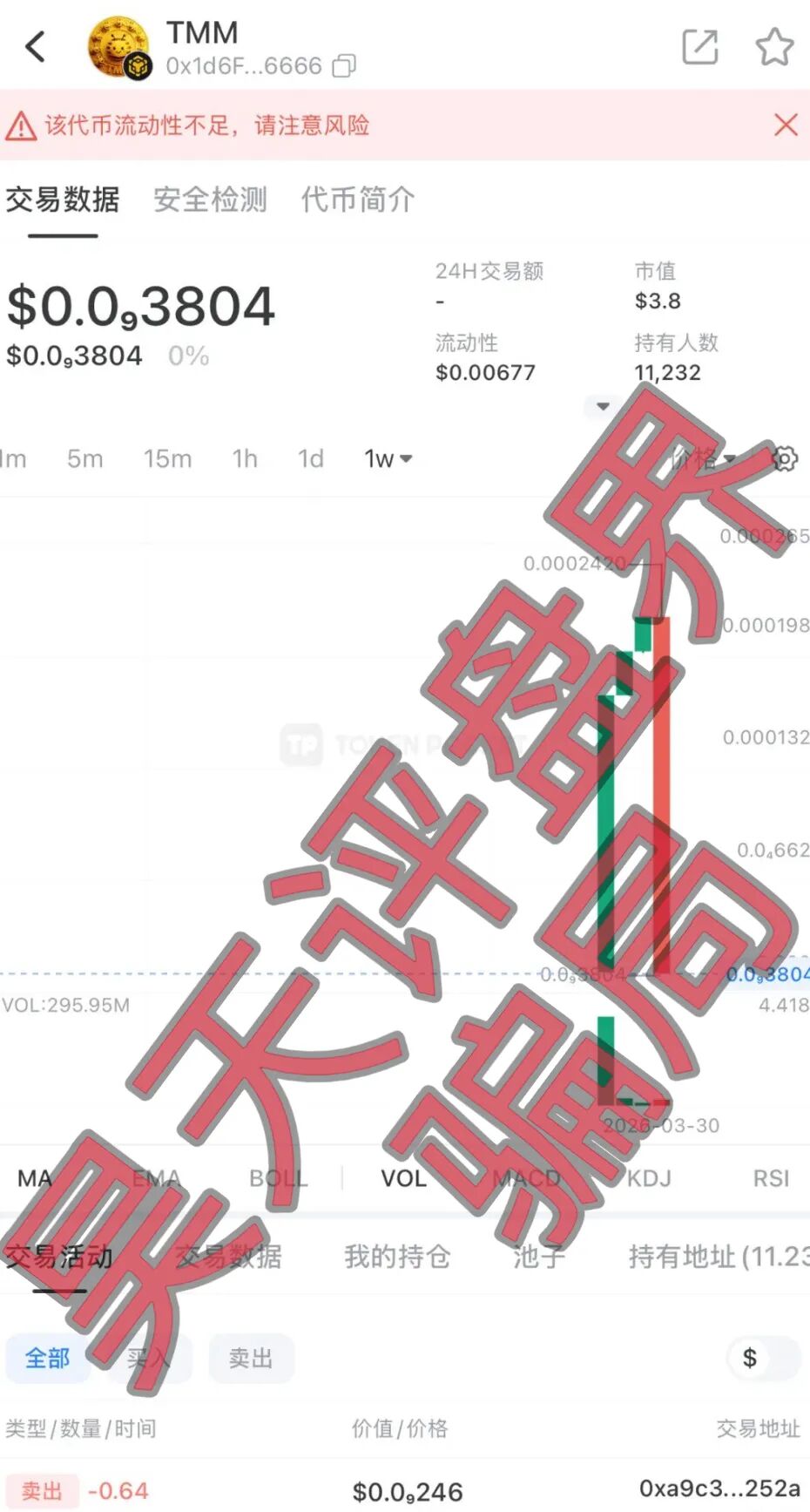Go back using the arrow
This screenshot has width=810, height=1512.
click(36, 47)
